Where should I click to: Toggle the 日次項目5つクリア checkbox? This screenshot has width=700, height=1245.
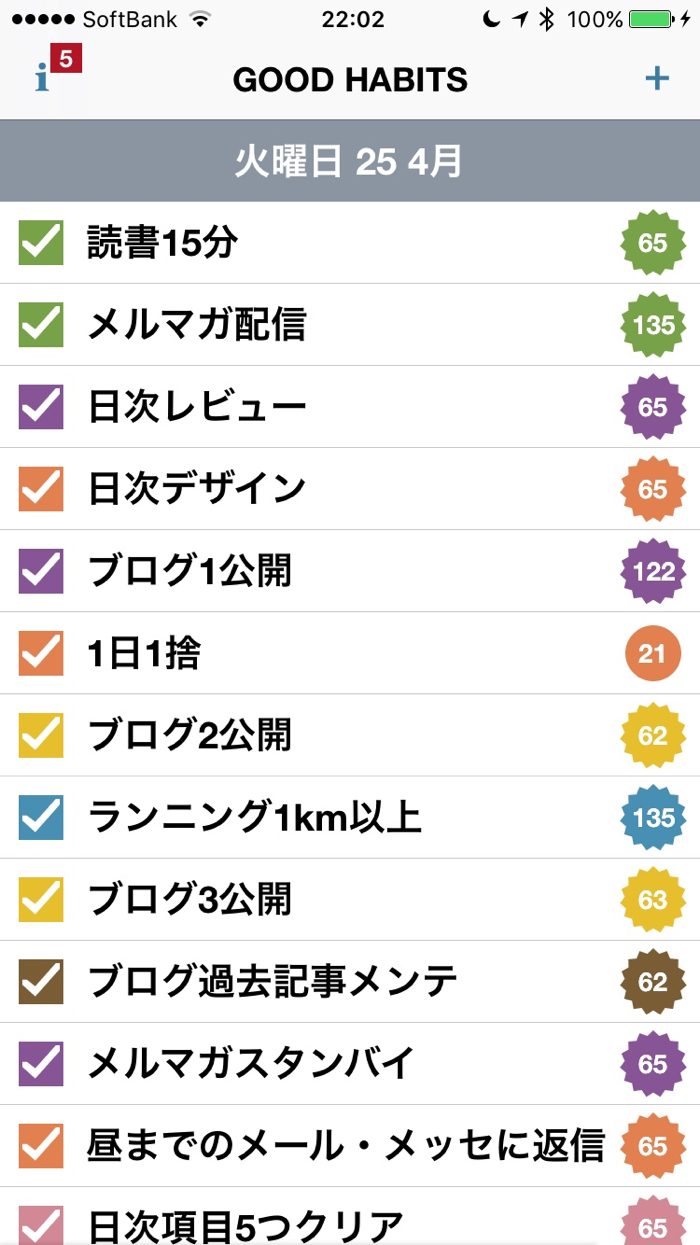coord(41,1226)
